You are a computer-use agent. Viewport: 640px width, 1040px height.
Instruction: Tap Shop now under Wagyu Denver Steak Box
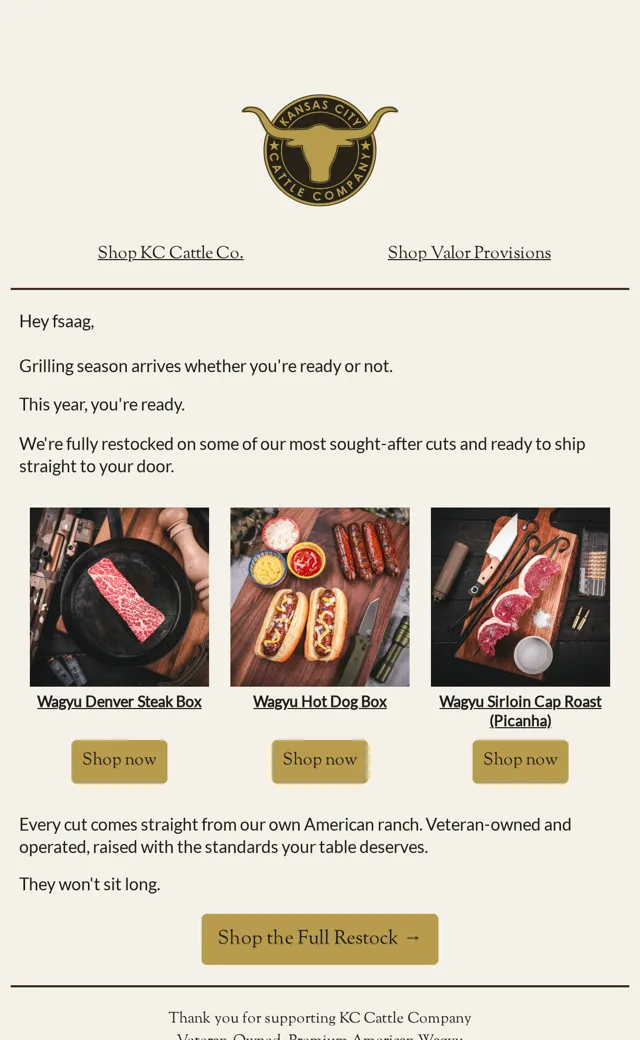point(119,761)
